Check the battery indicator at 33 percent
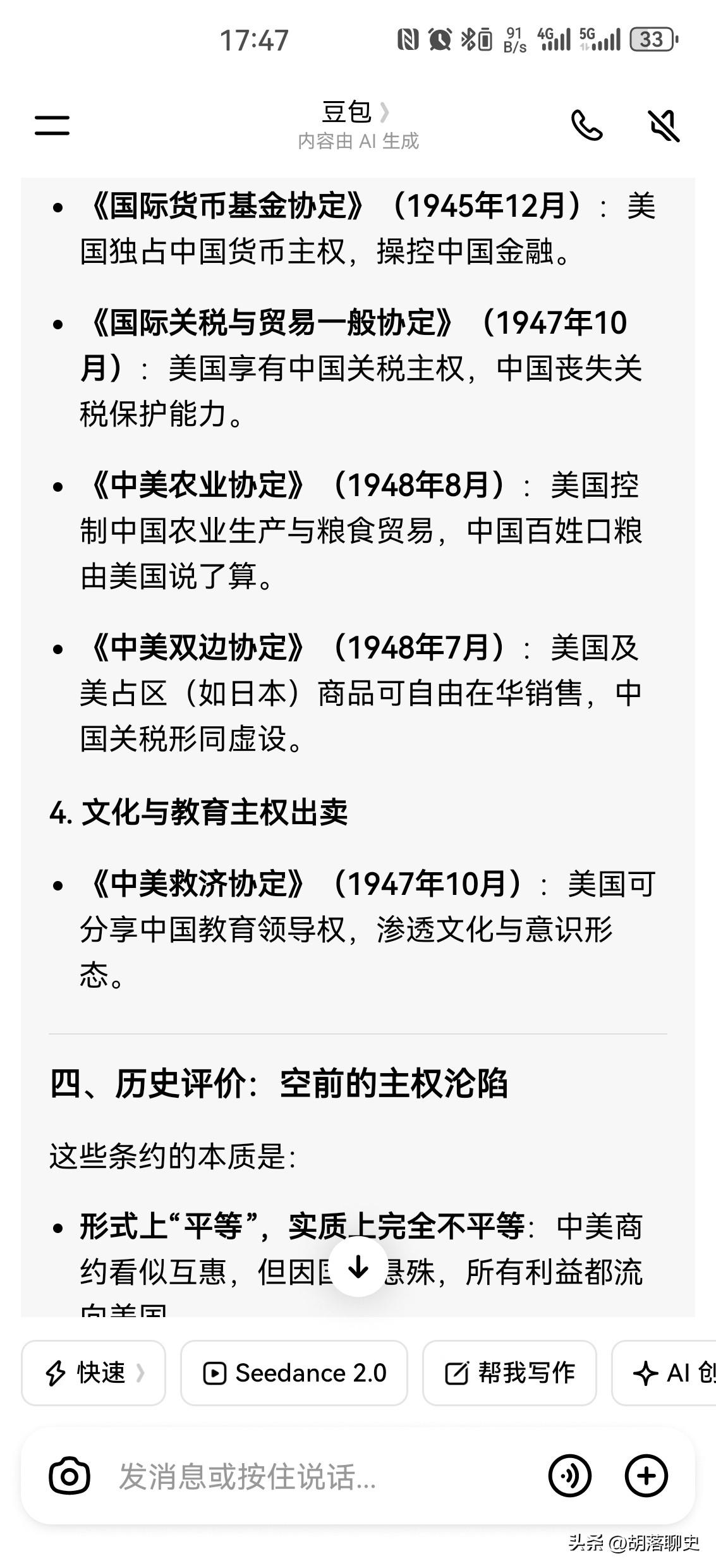 click(x=652, y=38)
